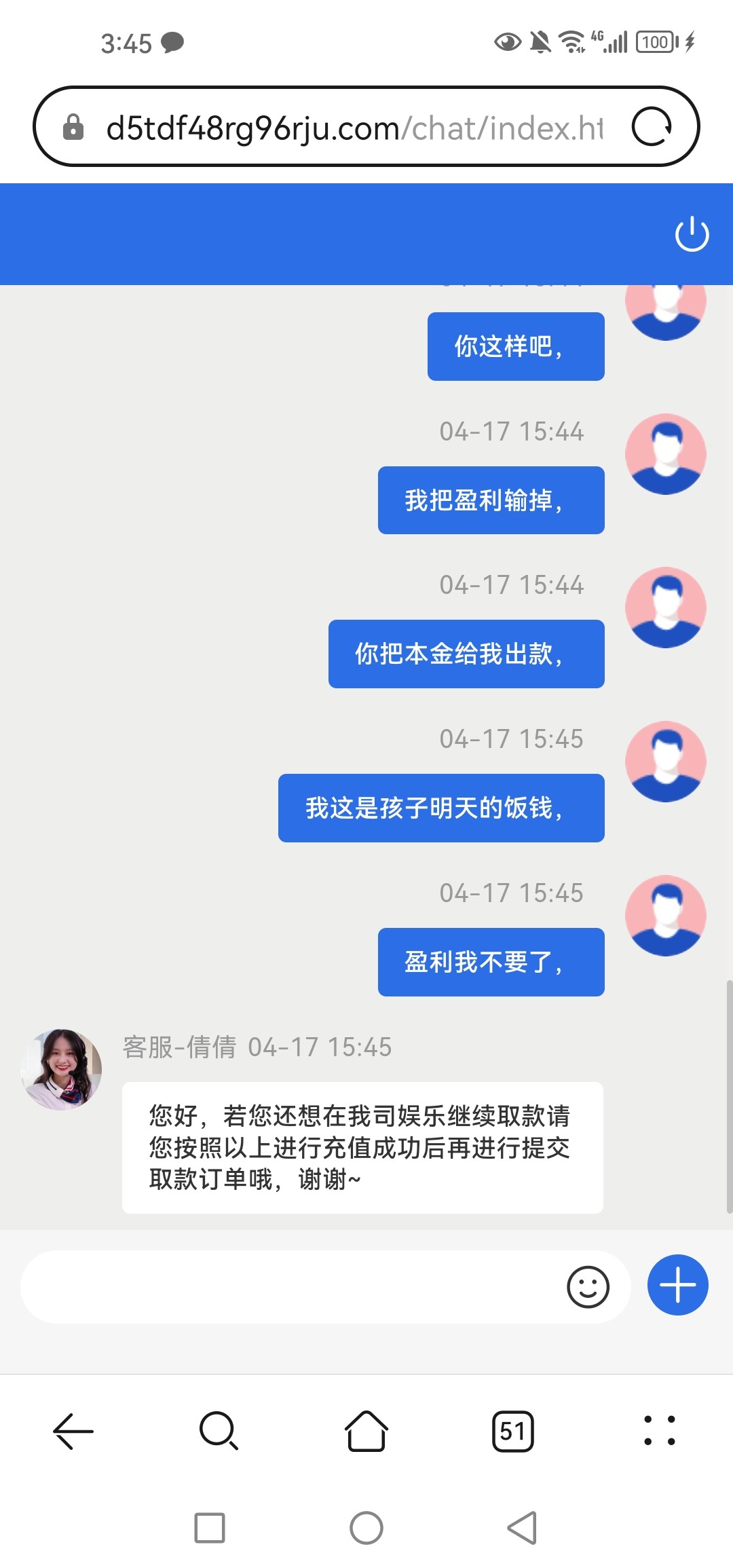Open recent apps with the square button
The height and width of the screenshot is (1568, 733).
210,1528
